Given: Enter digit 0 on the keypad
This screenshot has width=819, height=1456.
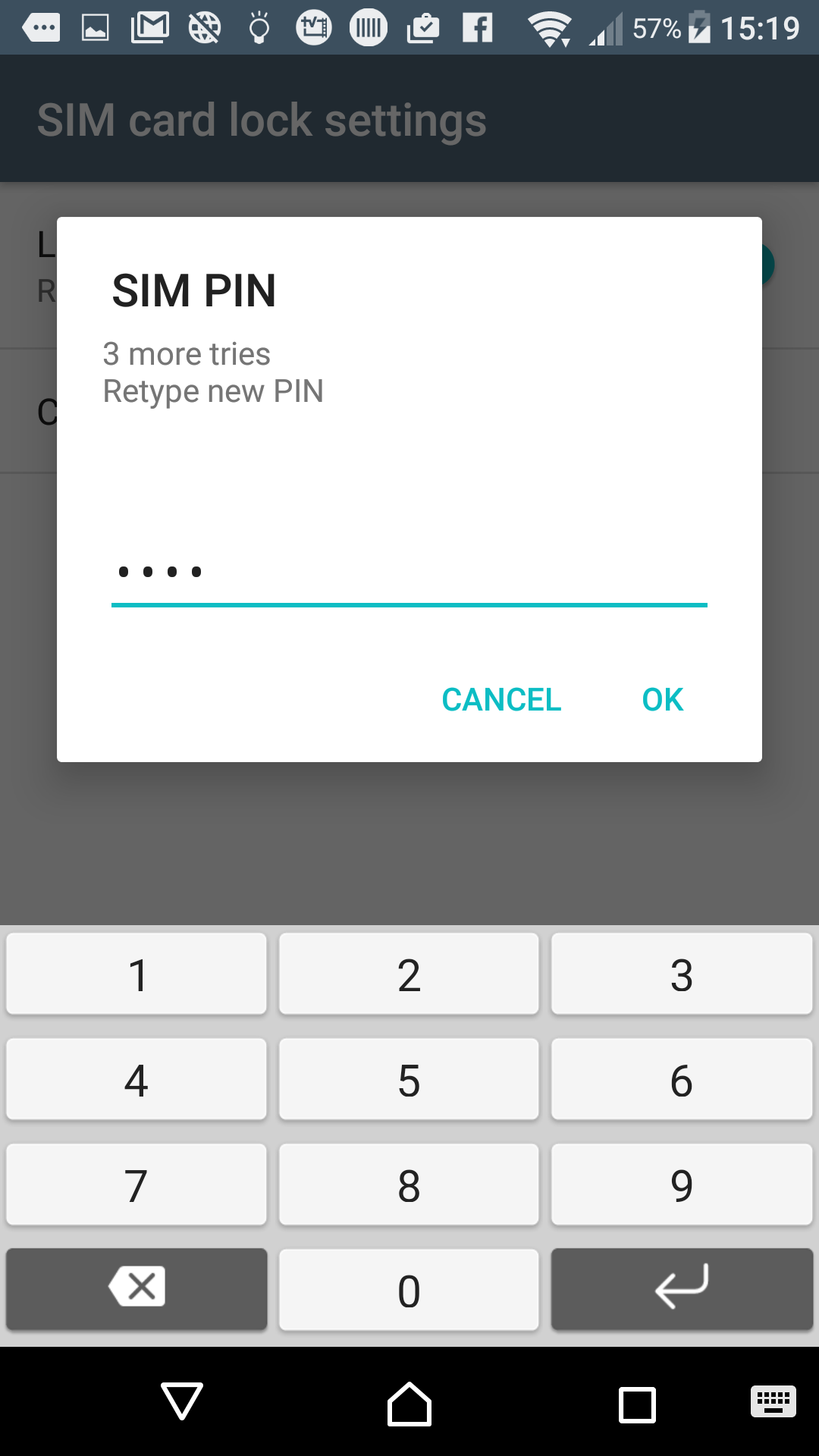Looking at the screenshot, I should point(409,1290).
